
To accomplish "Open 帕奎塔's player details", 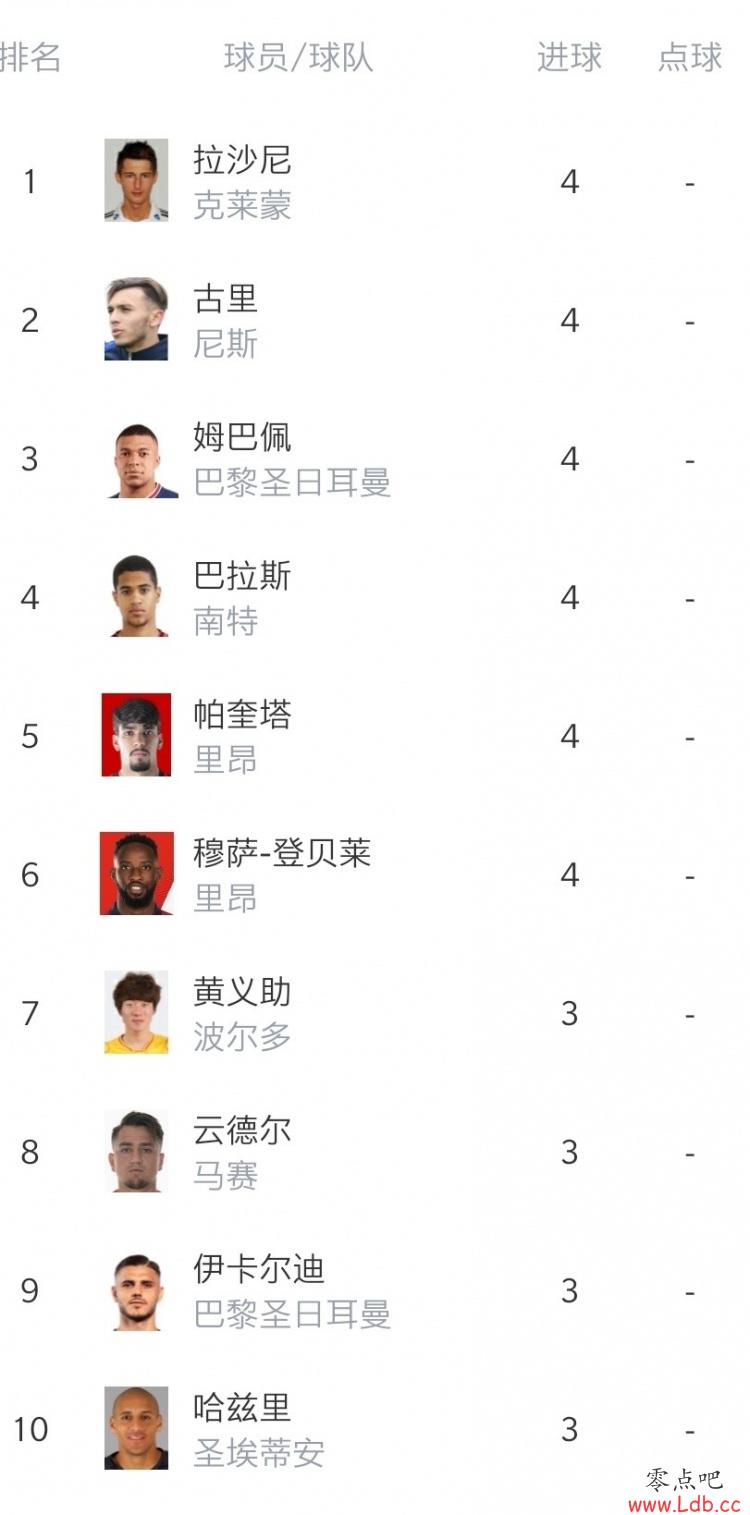I will coord(242,715).
